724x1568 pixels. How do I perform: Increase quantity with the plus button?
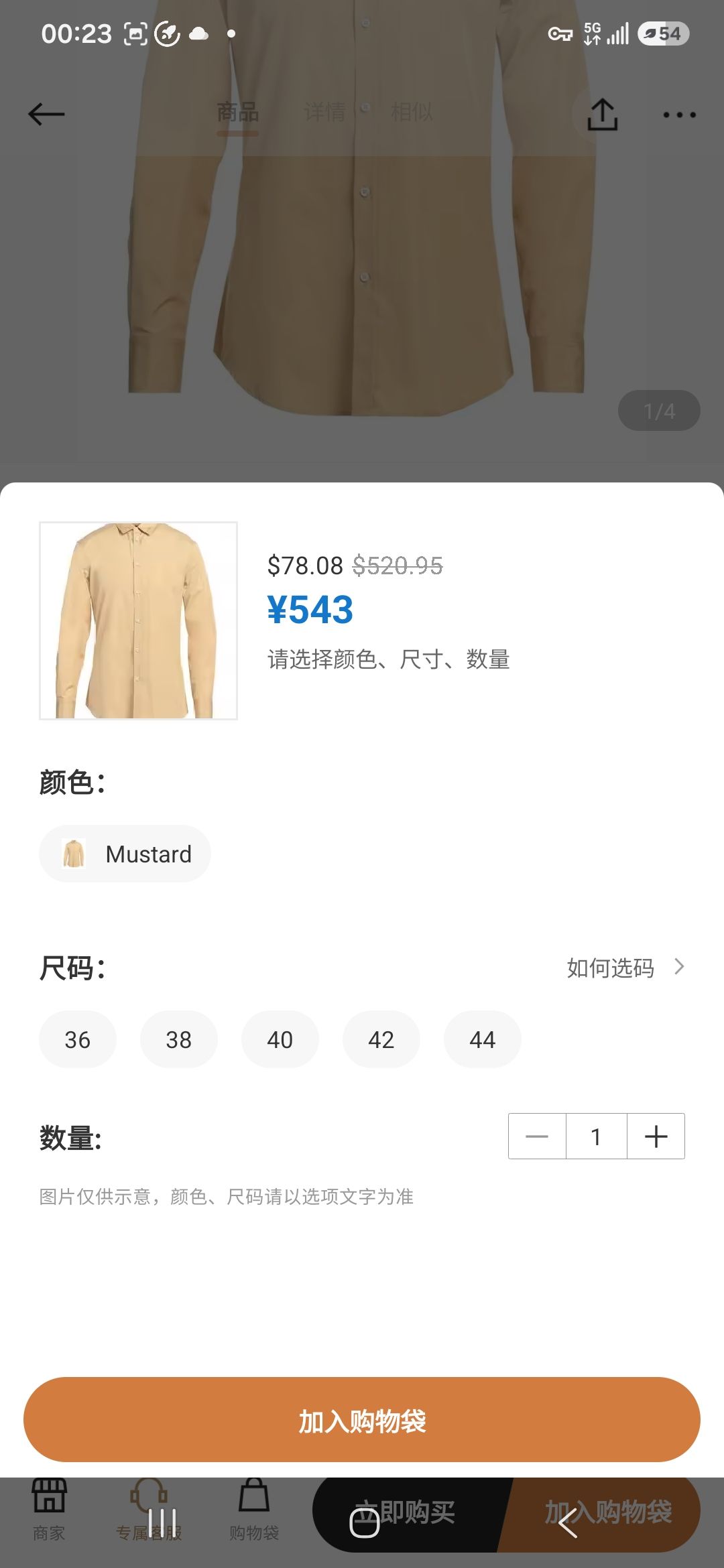(656, 1136)
